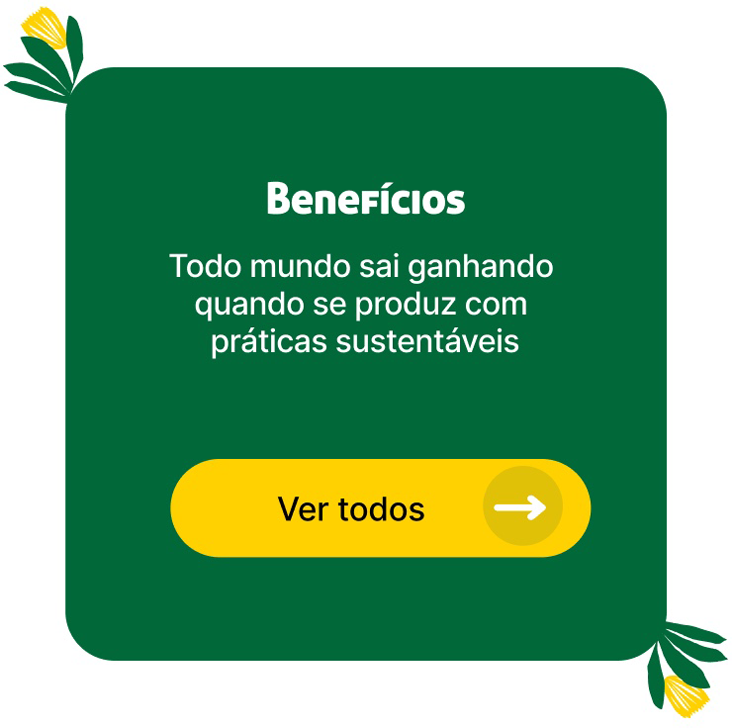
Task: Tap the yellow Ver todos button
Action: pyautogui.click(x=380, y=508)
